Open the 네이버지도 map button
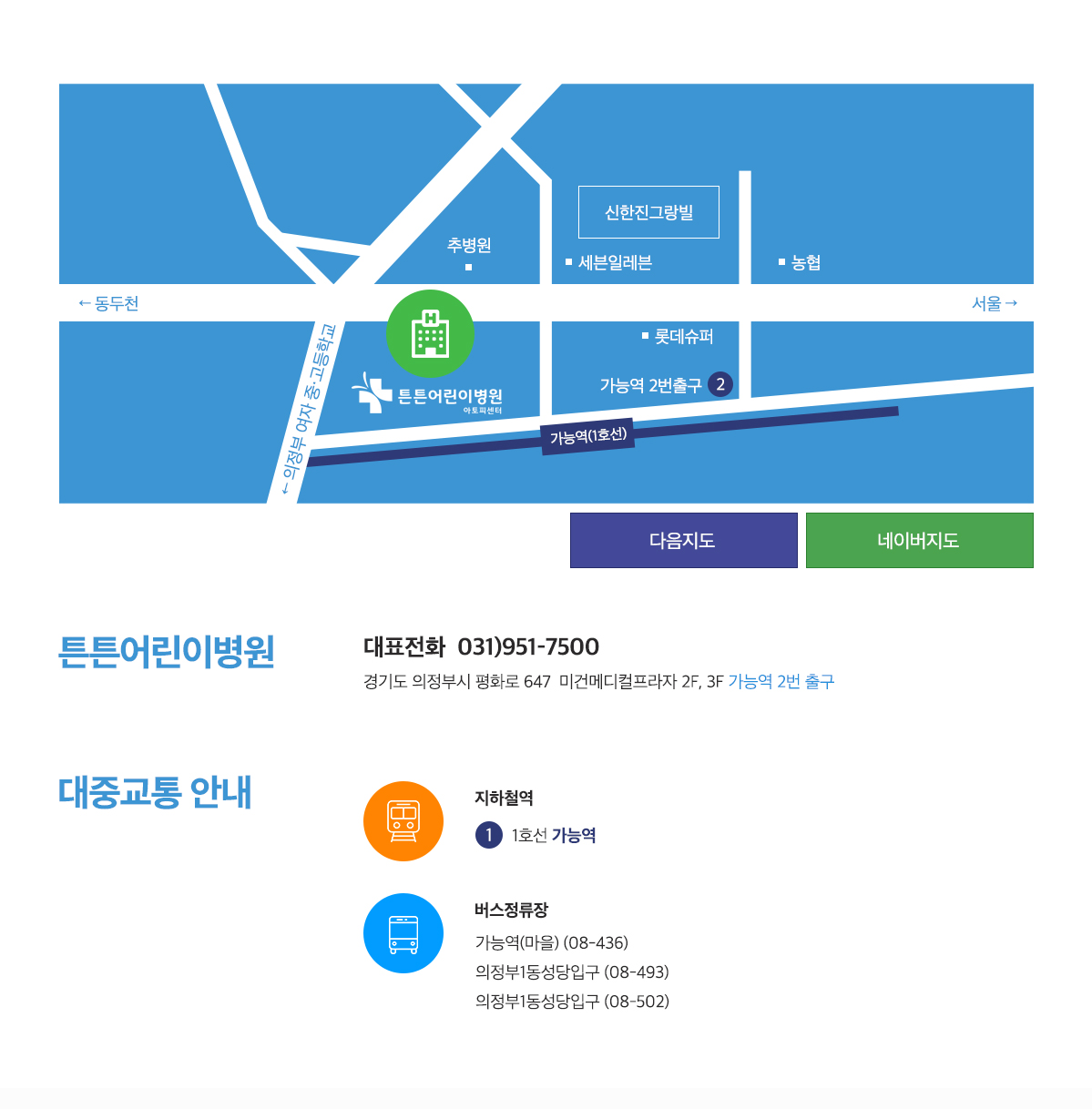 coord(919,540)
